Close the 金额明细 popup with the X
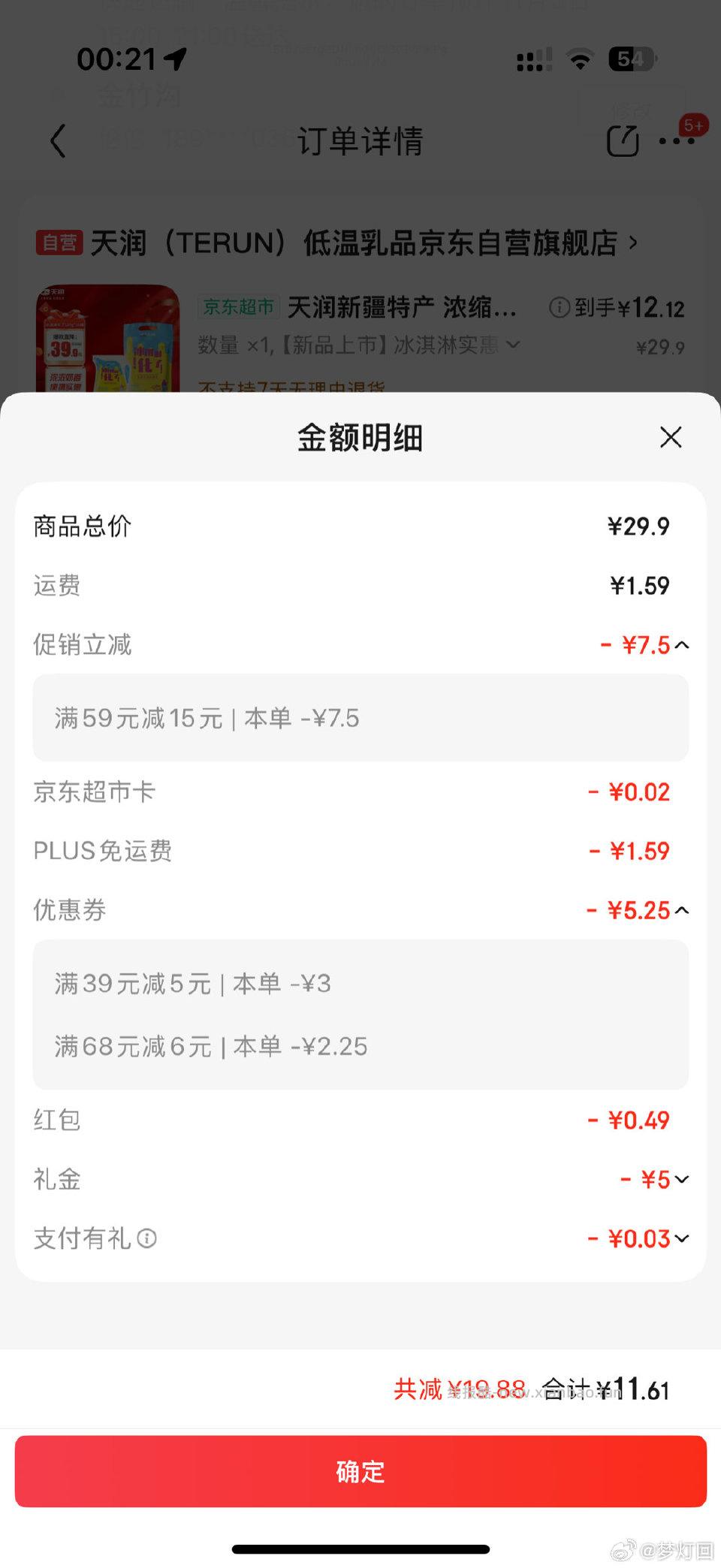The image size is (721, 1568). tap(669, 437)
